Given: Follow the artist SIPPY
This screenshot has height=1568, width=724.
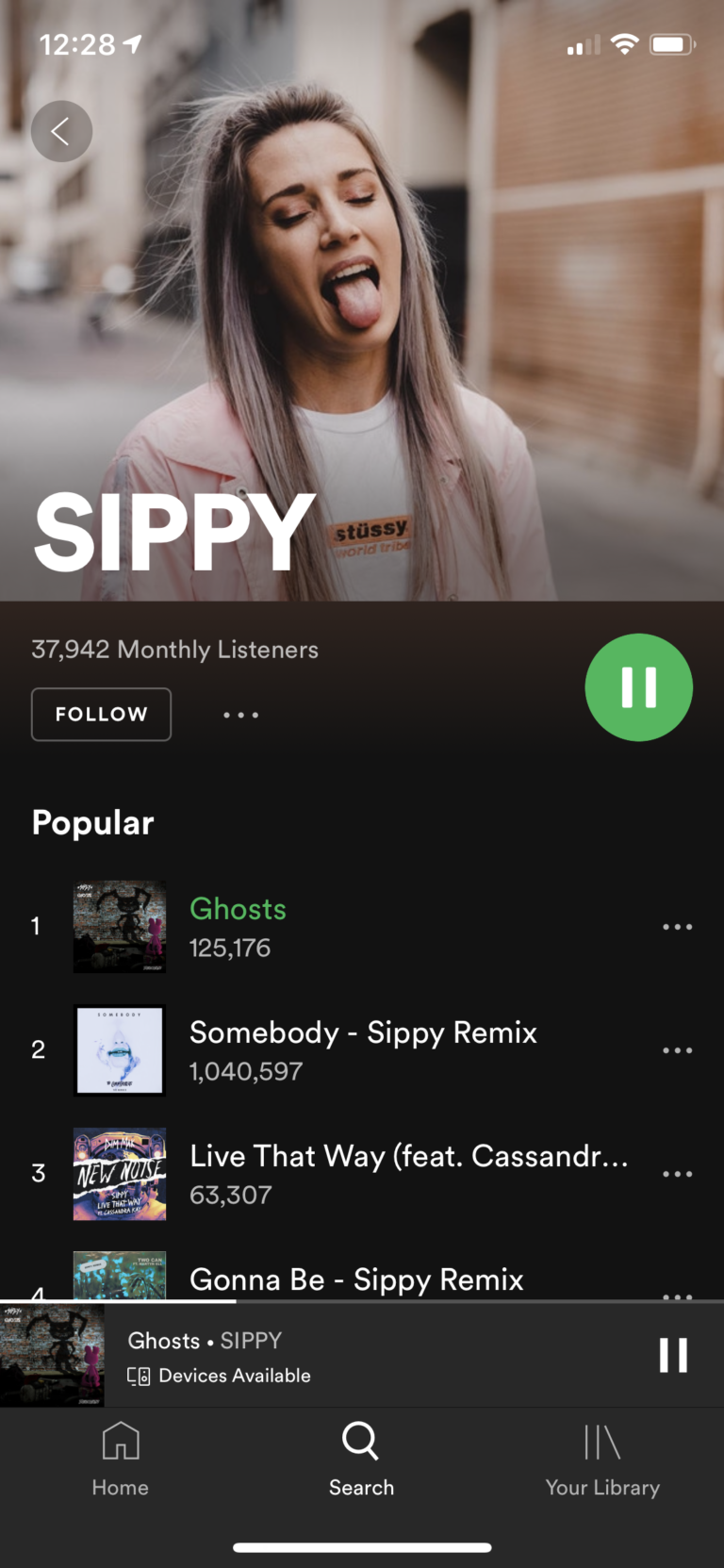Looking at the screenshot, I should [x=101, y=714].
